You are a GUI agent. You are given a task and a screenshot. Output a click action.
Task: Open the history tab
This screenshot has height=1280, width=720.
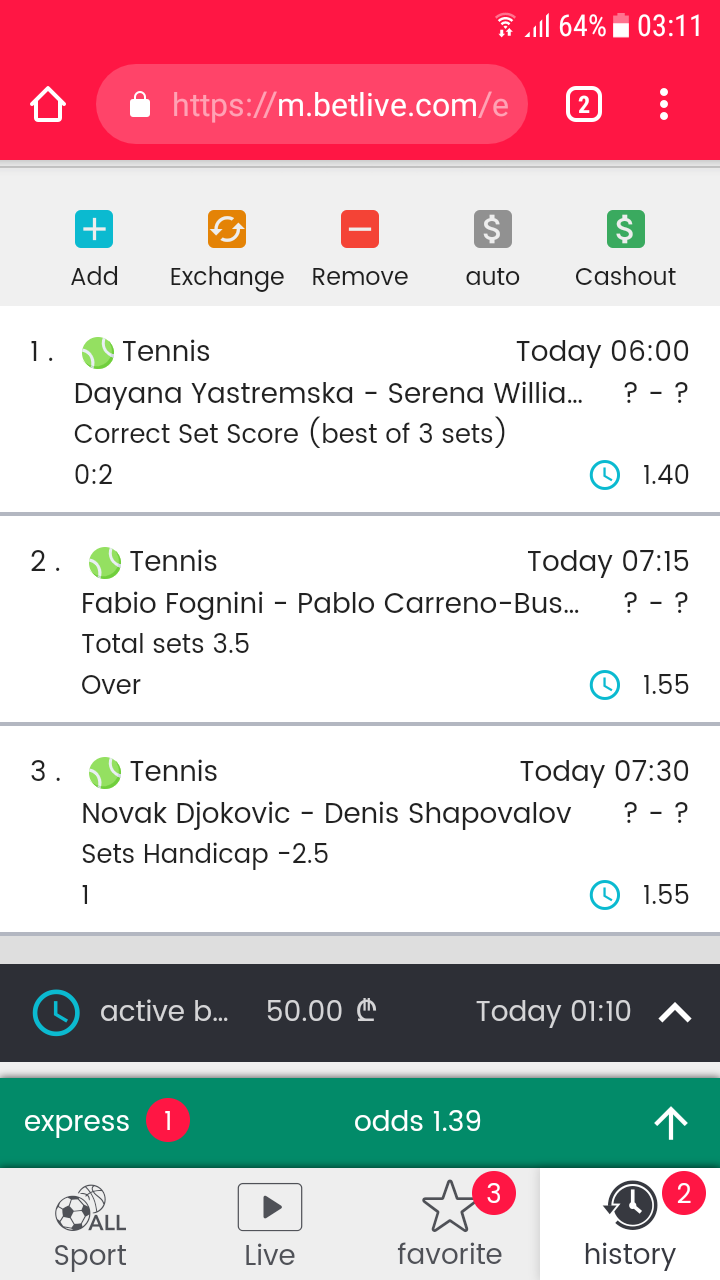[630, 1226]
